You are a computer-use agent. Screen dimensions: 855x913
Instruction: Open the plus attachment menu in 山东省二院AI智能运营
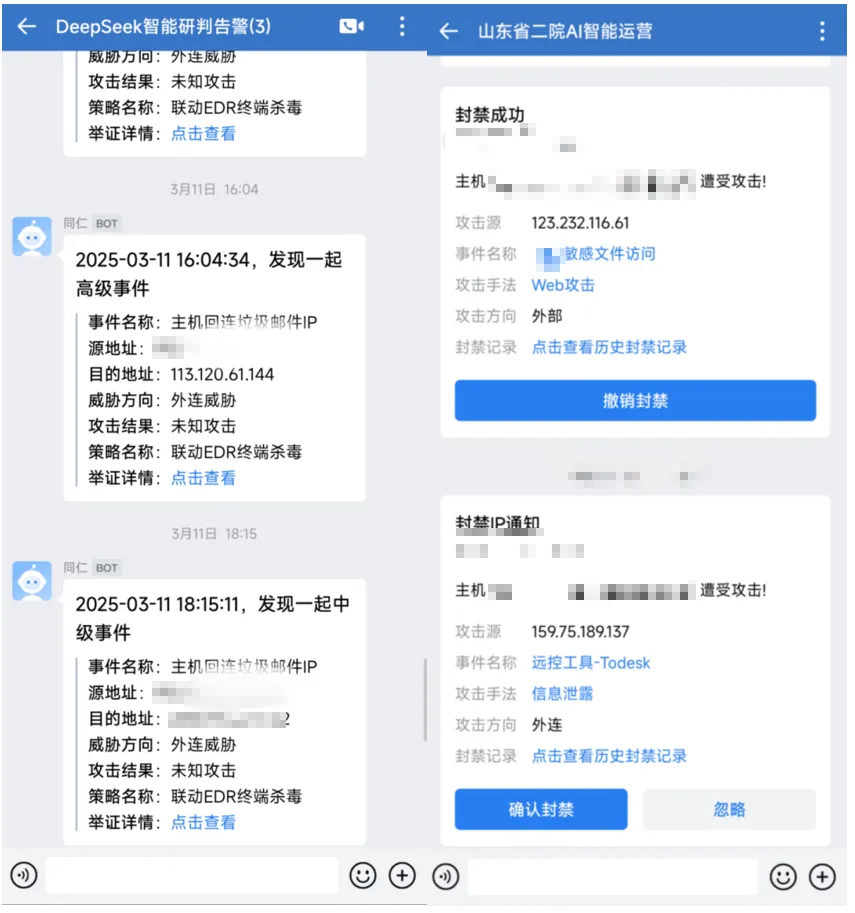[x=822, y=877]
